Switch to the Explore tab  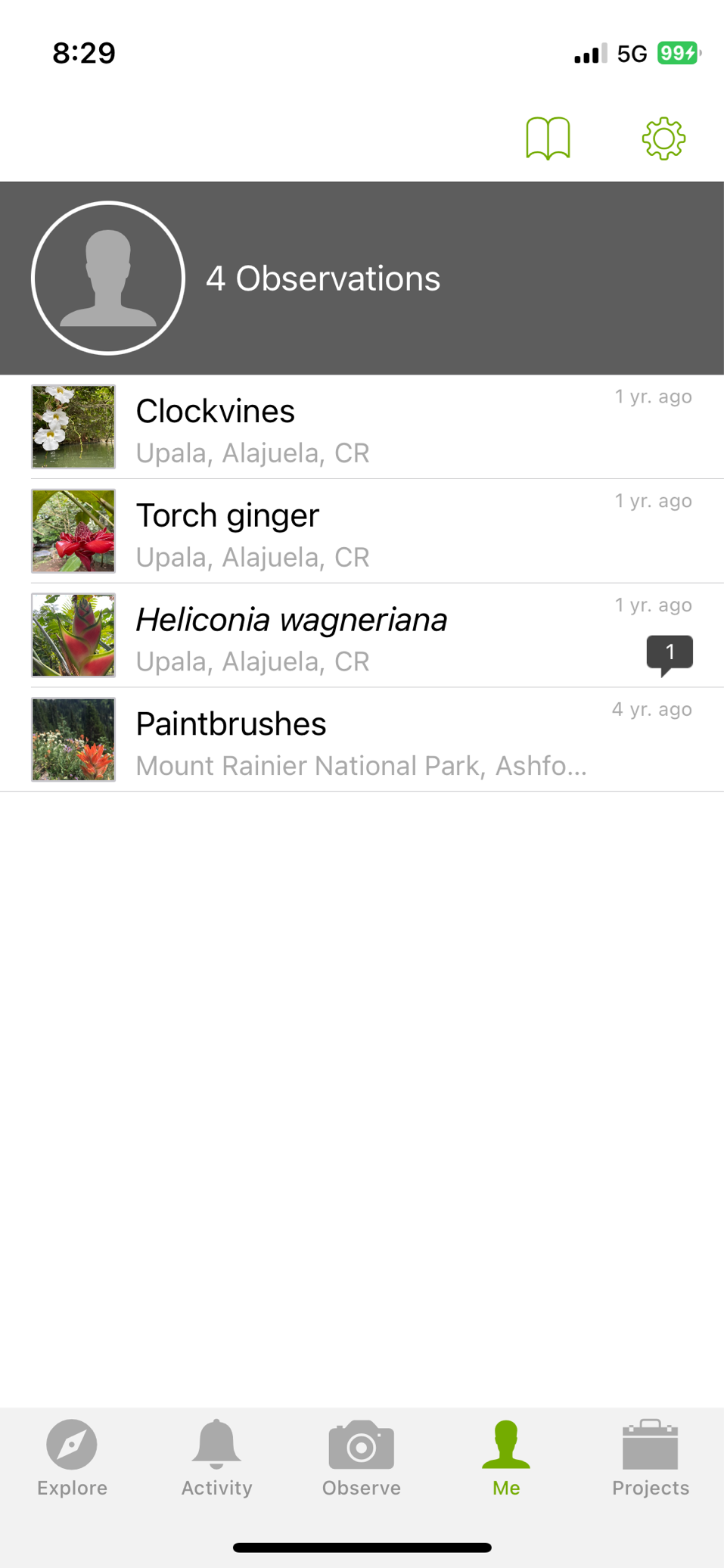pos(72,1458)
